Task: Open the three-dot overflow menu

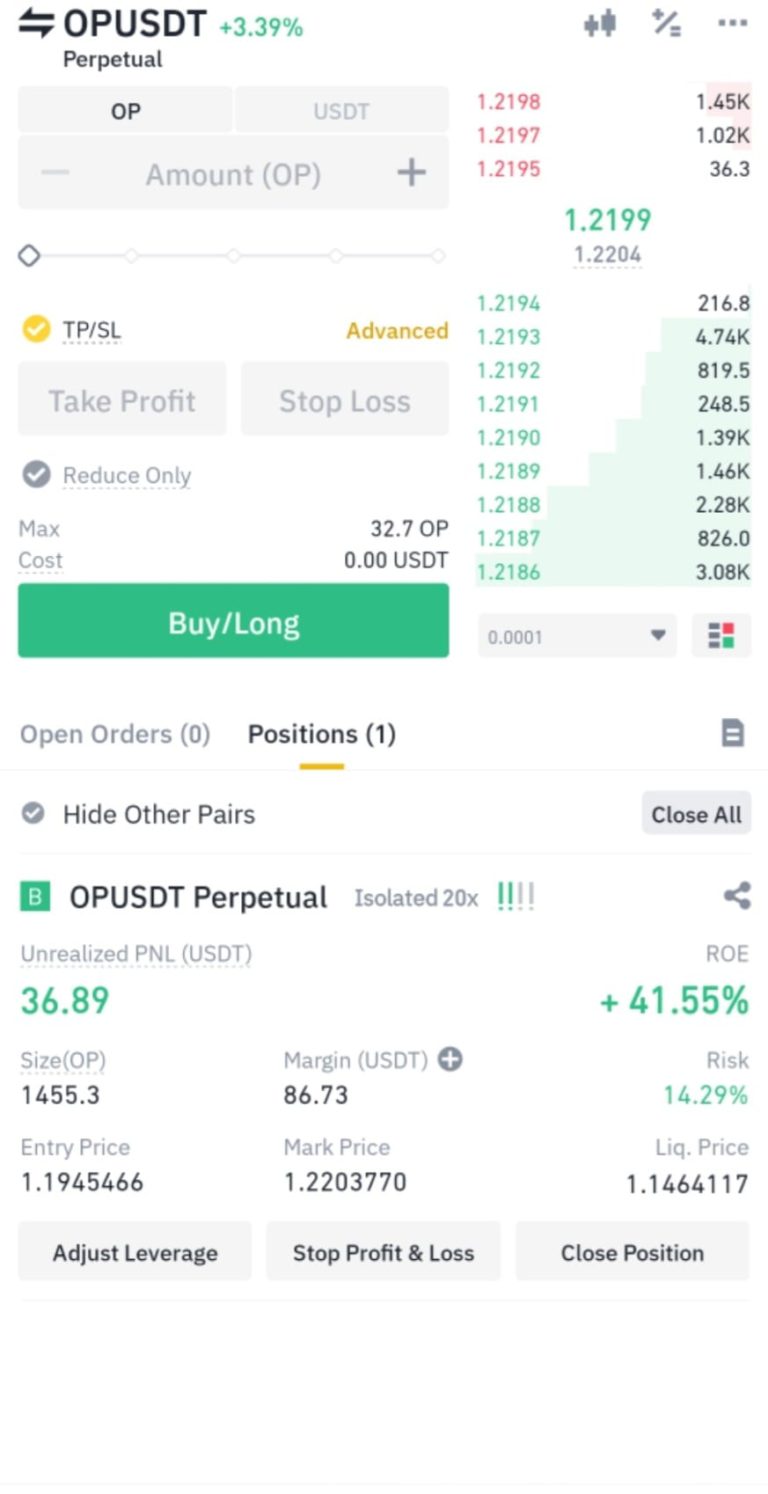Action: coord(733,23)
